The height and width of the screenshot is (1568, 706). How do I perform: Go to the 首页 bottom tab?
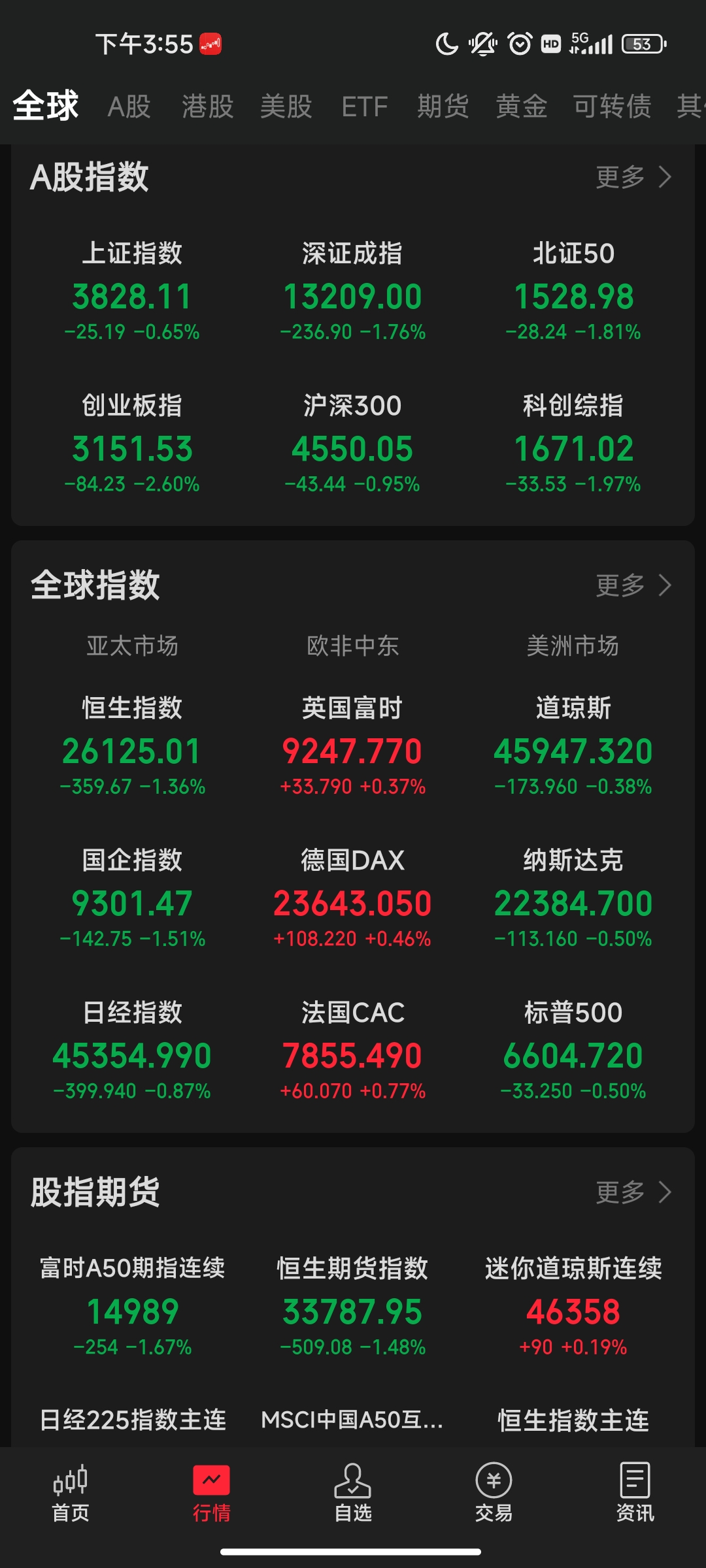[x=71, y=1494]
